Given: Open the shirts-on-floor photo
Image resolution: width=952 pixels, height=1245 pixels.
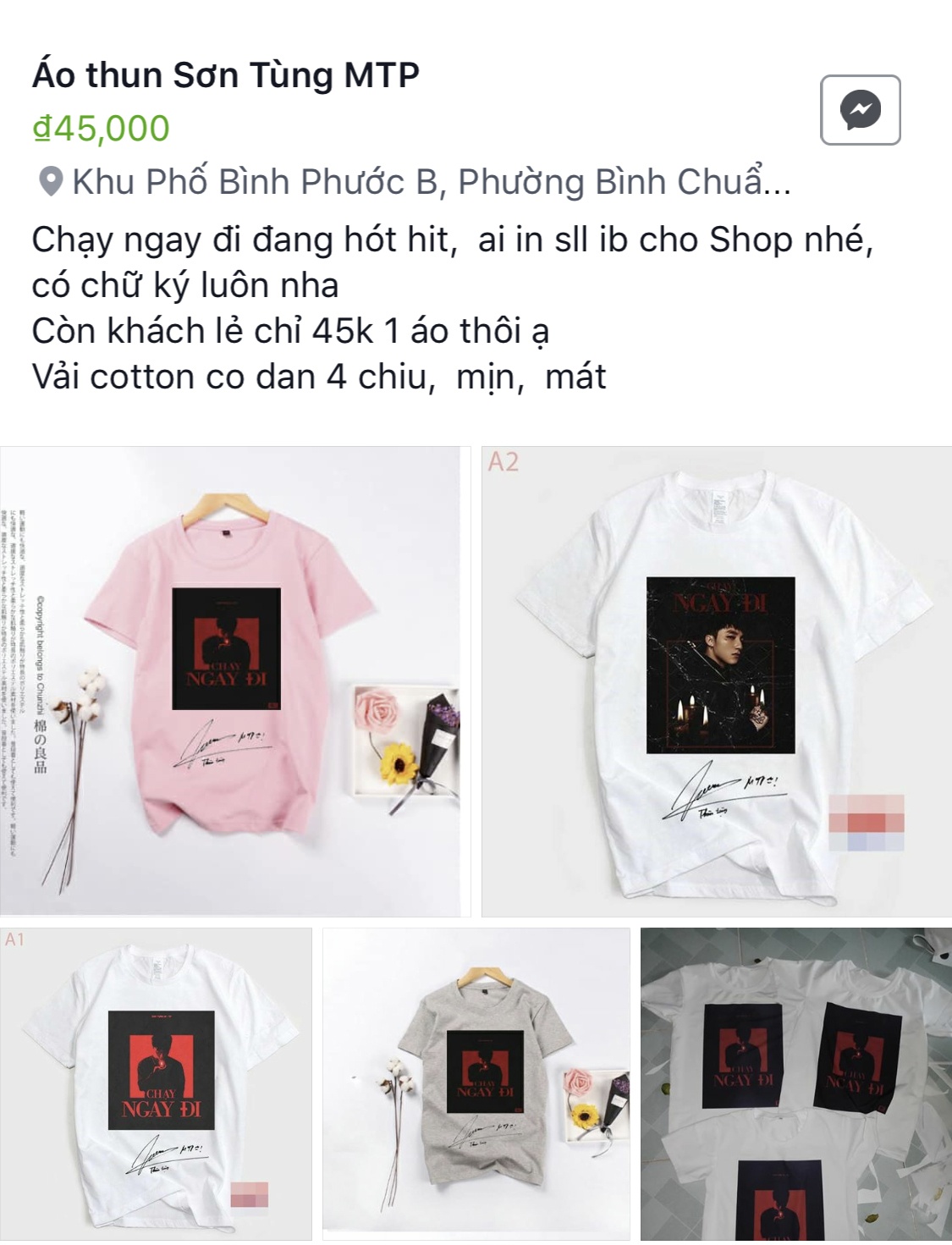Looking at the screenshot, I should (795, 1083).
